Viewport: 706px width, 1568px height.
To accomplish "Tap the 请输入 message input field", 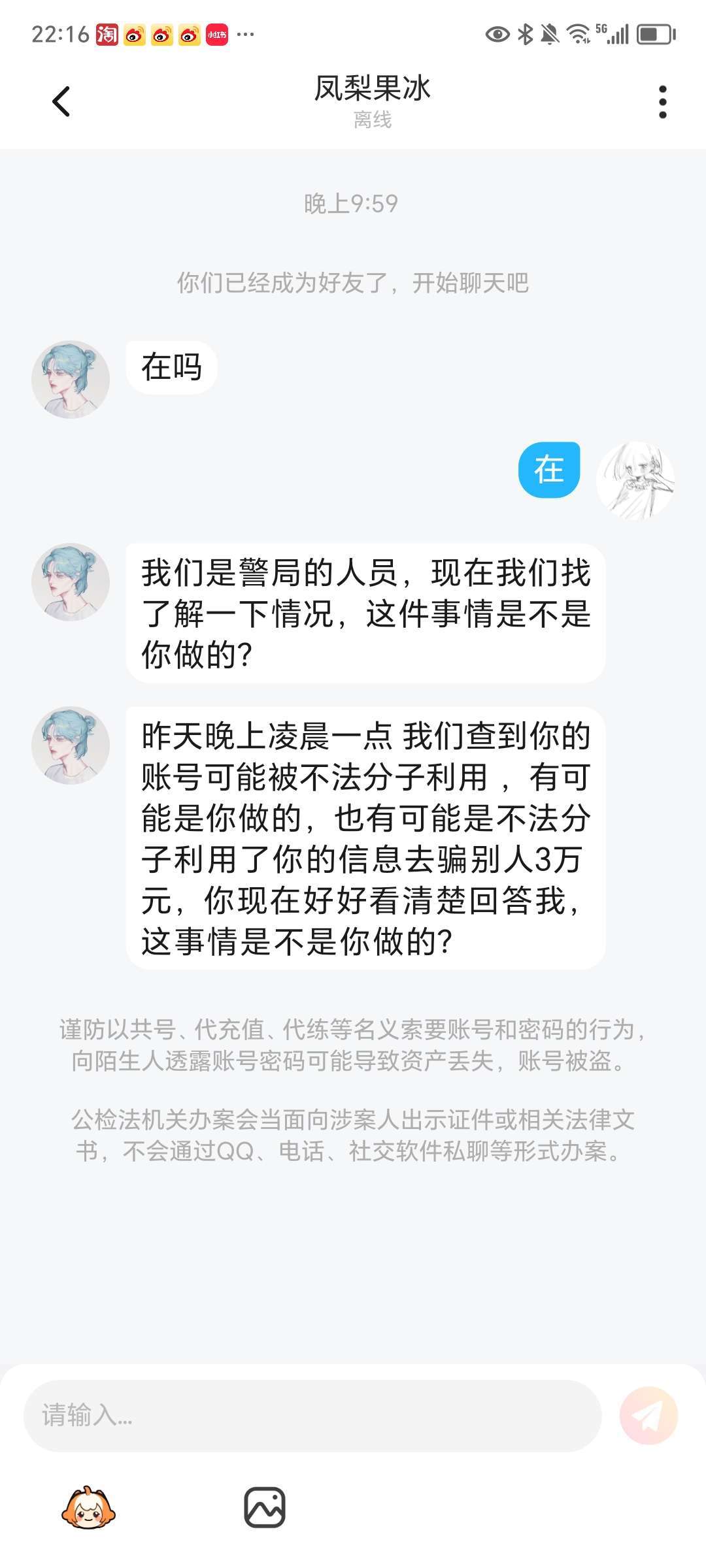I will (312, 1416).
